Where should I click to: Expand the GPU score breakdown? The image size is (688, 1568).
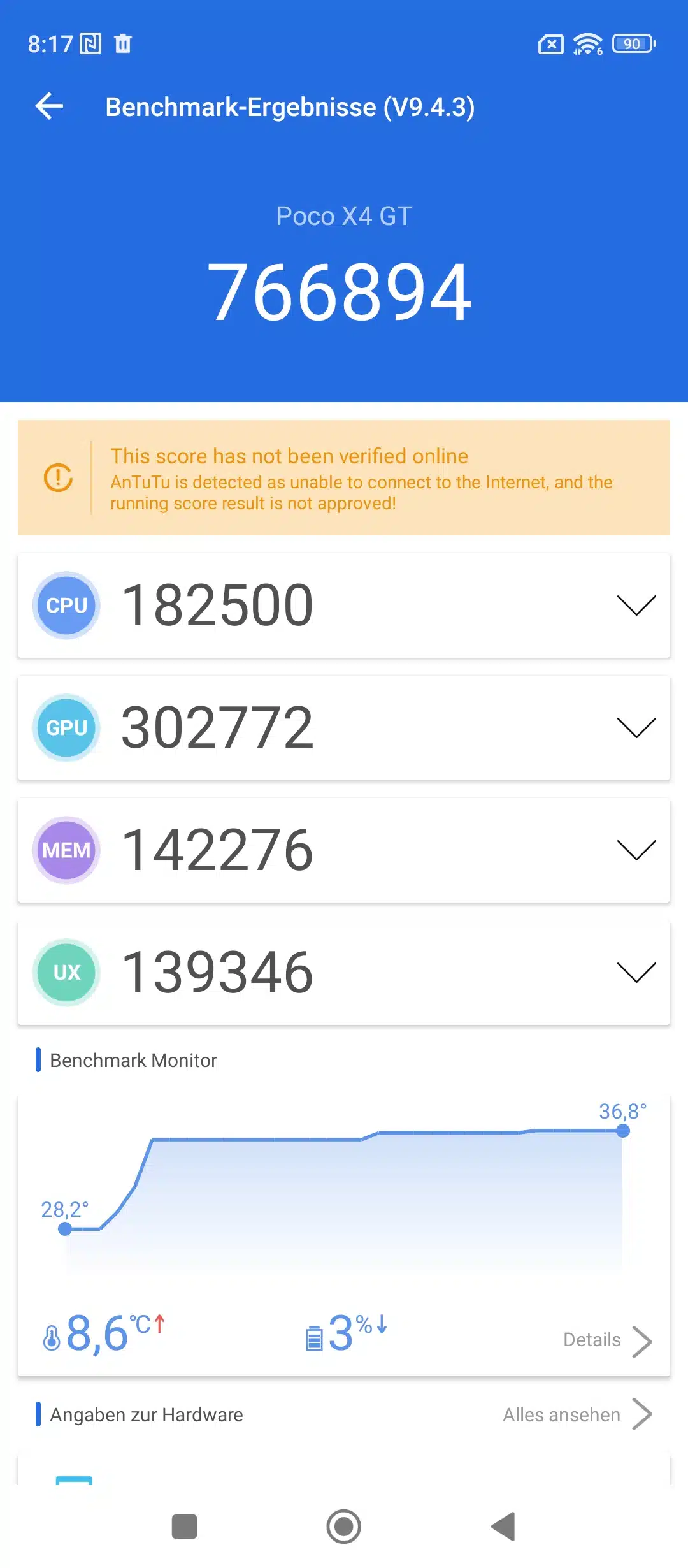click(x=636, y=727)
